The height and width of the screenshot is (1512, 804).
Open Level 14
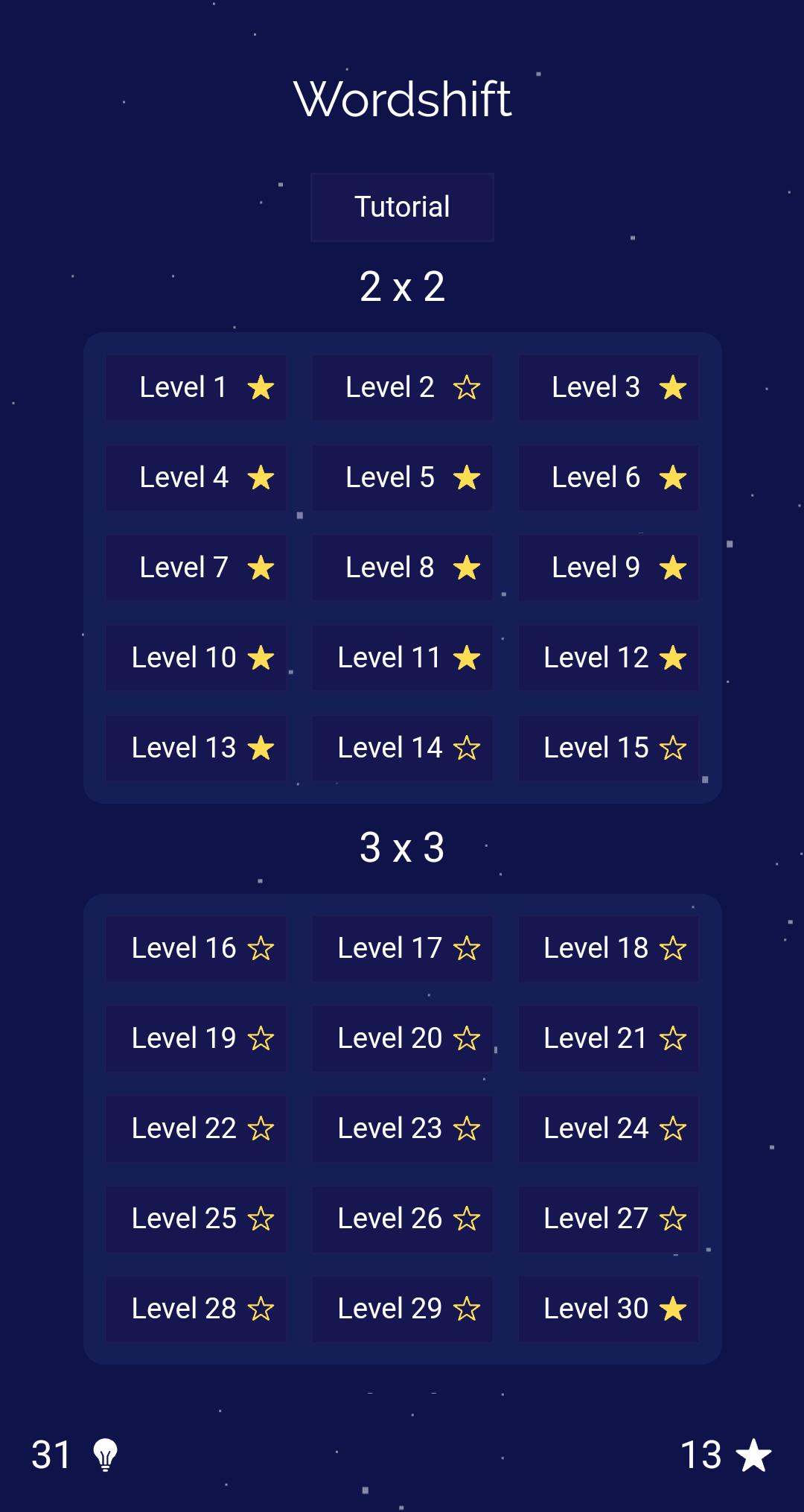tap(402, 748)
